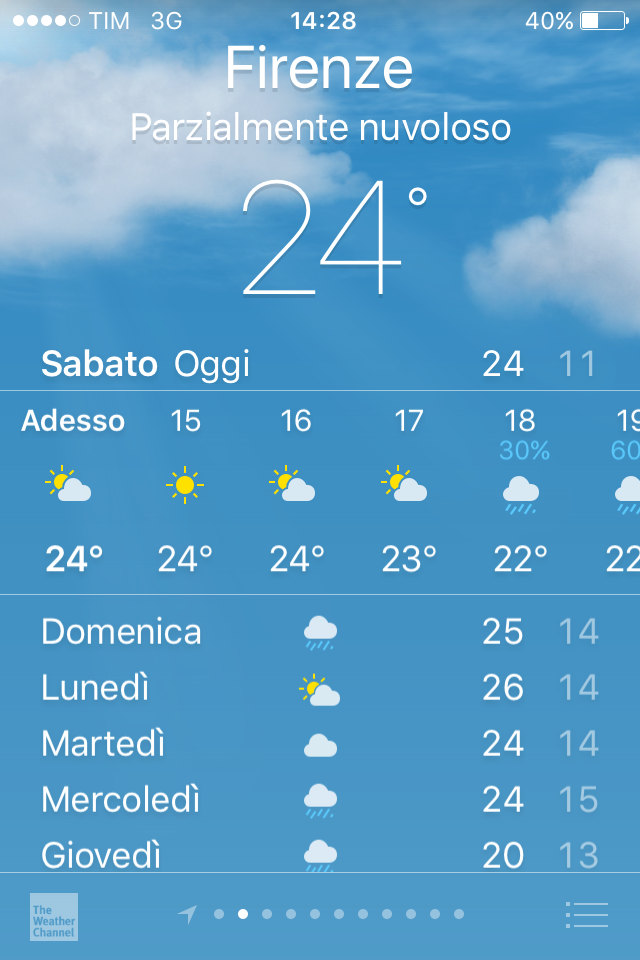Tap the page indicator dots
The image size is (640, 960).
point(326,914)
